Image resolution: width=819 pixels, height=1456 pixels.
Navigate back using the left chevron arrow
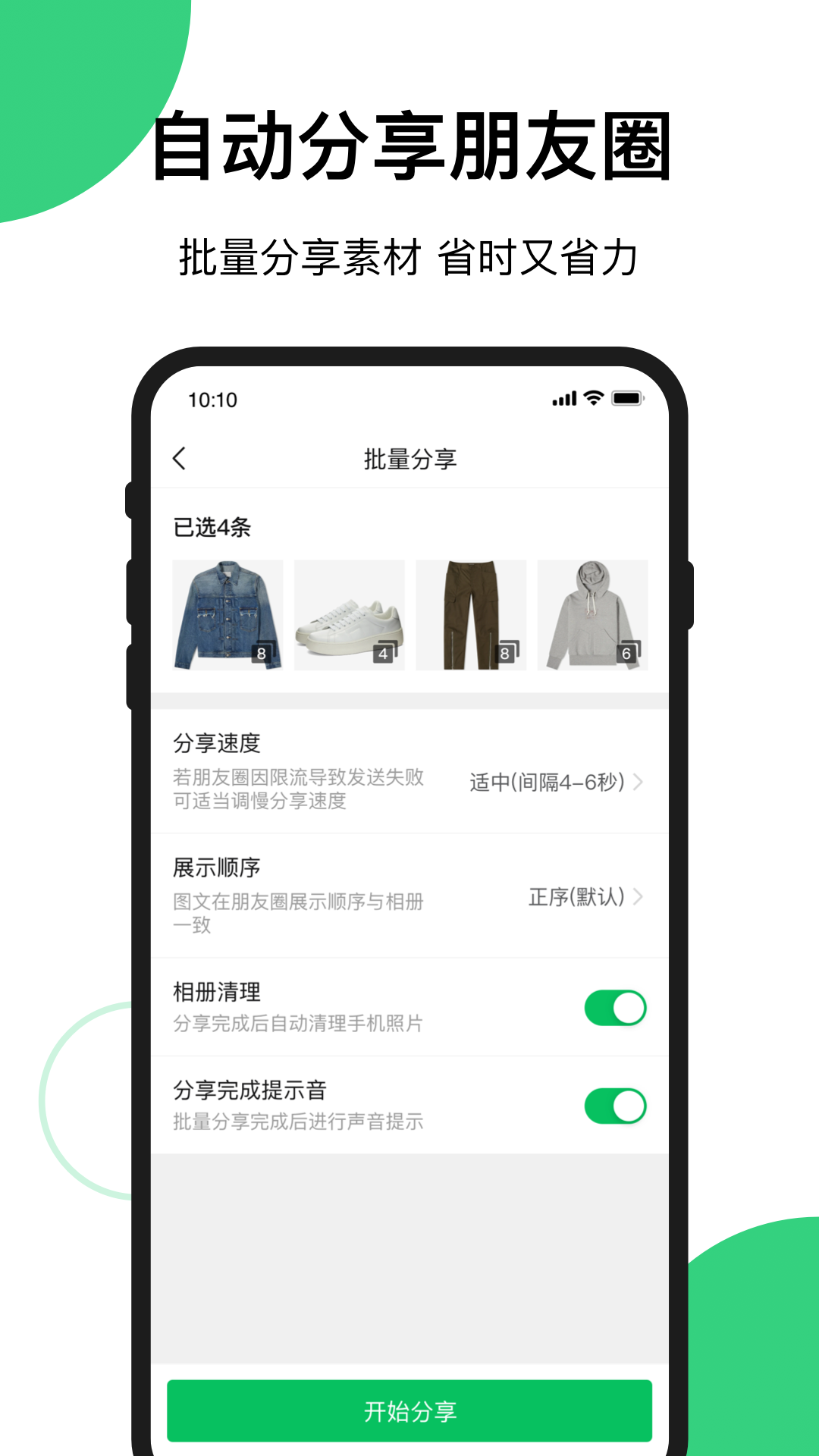point(180,458)
